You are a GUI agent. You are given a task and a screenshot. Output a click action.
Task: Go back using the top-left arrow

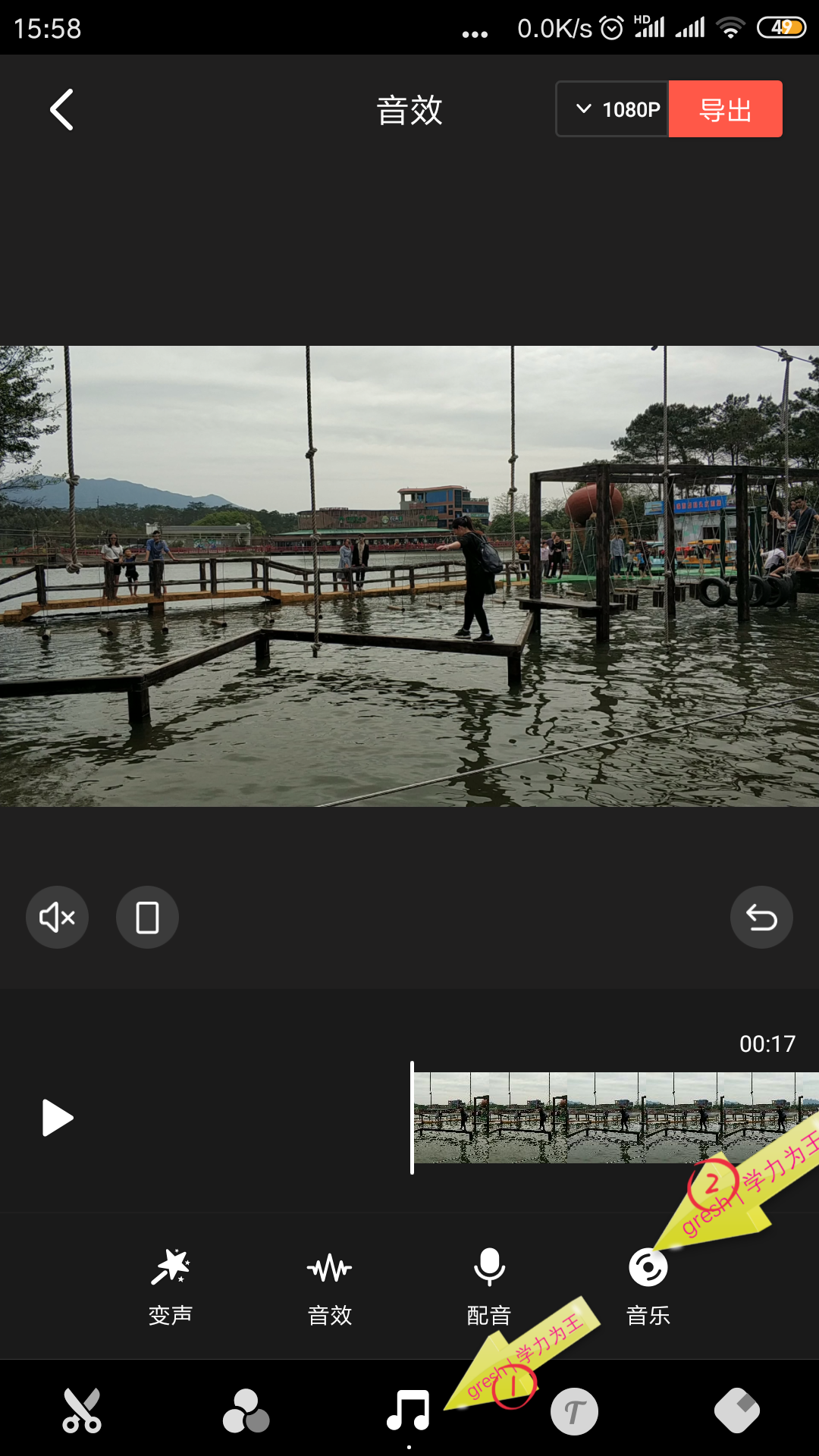click(x=61, y=110)
